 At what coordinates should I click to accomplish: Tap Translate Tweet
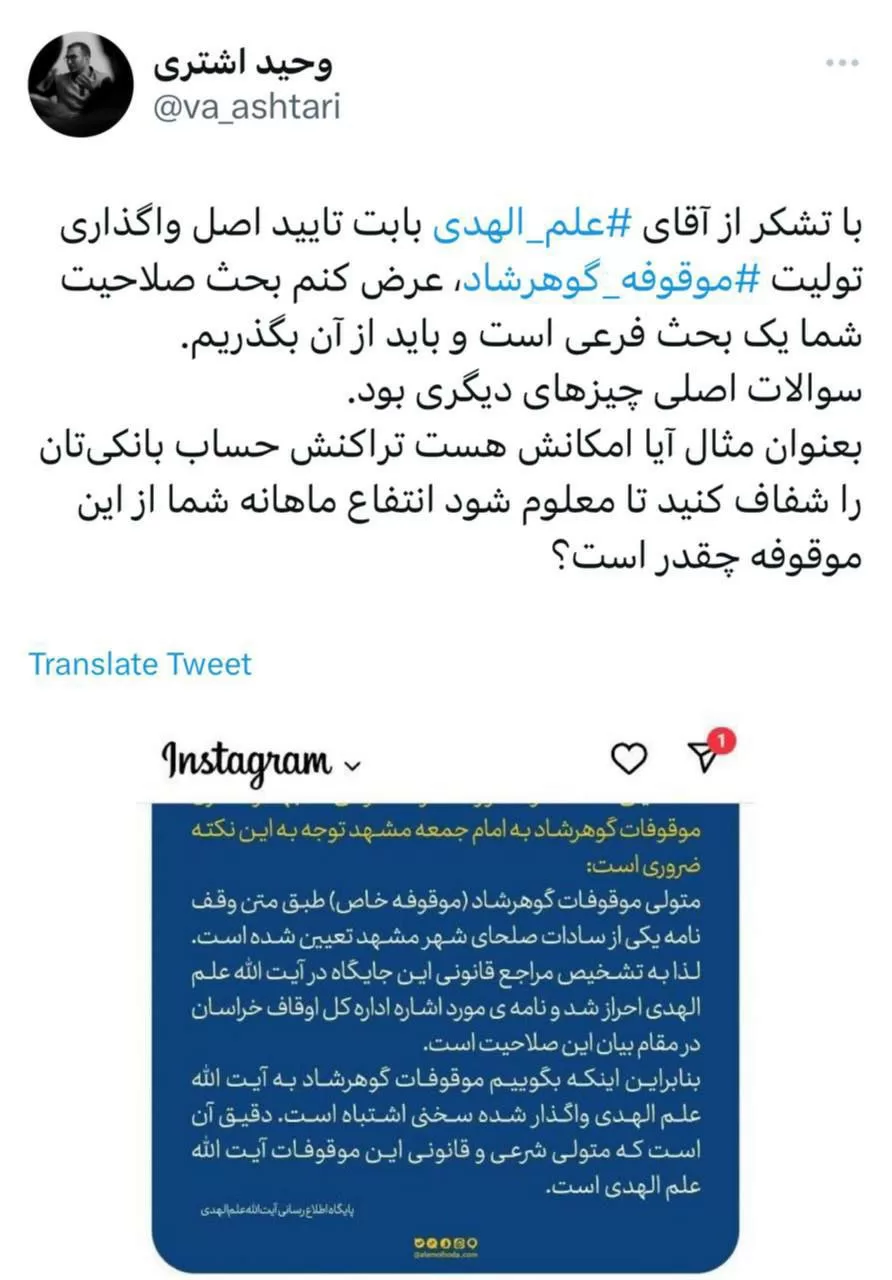(140, 664)
